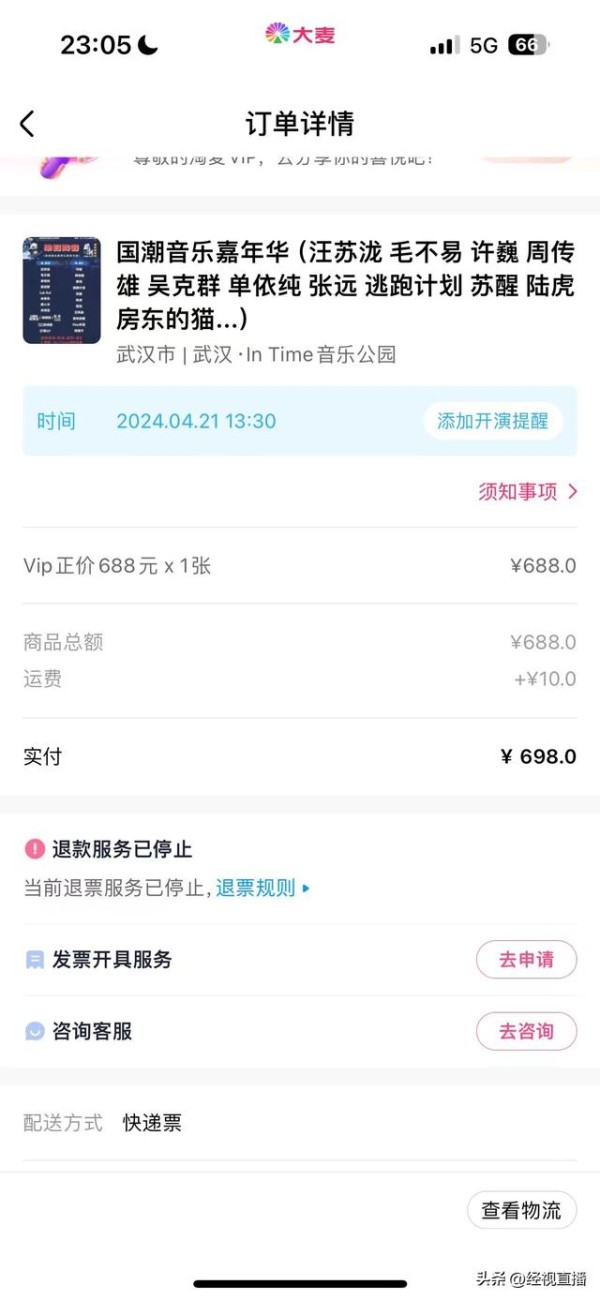
Task: Tap 查看物流 to view shipping status
Action: point(522,1210)
